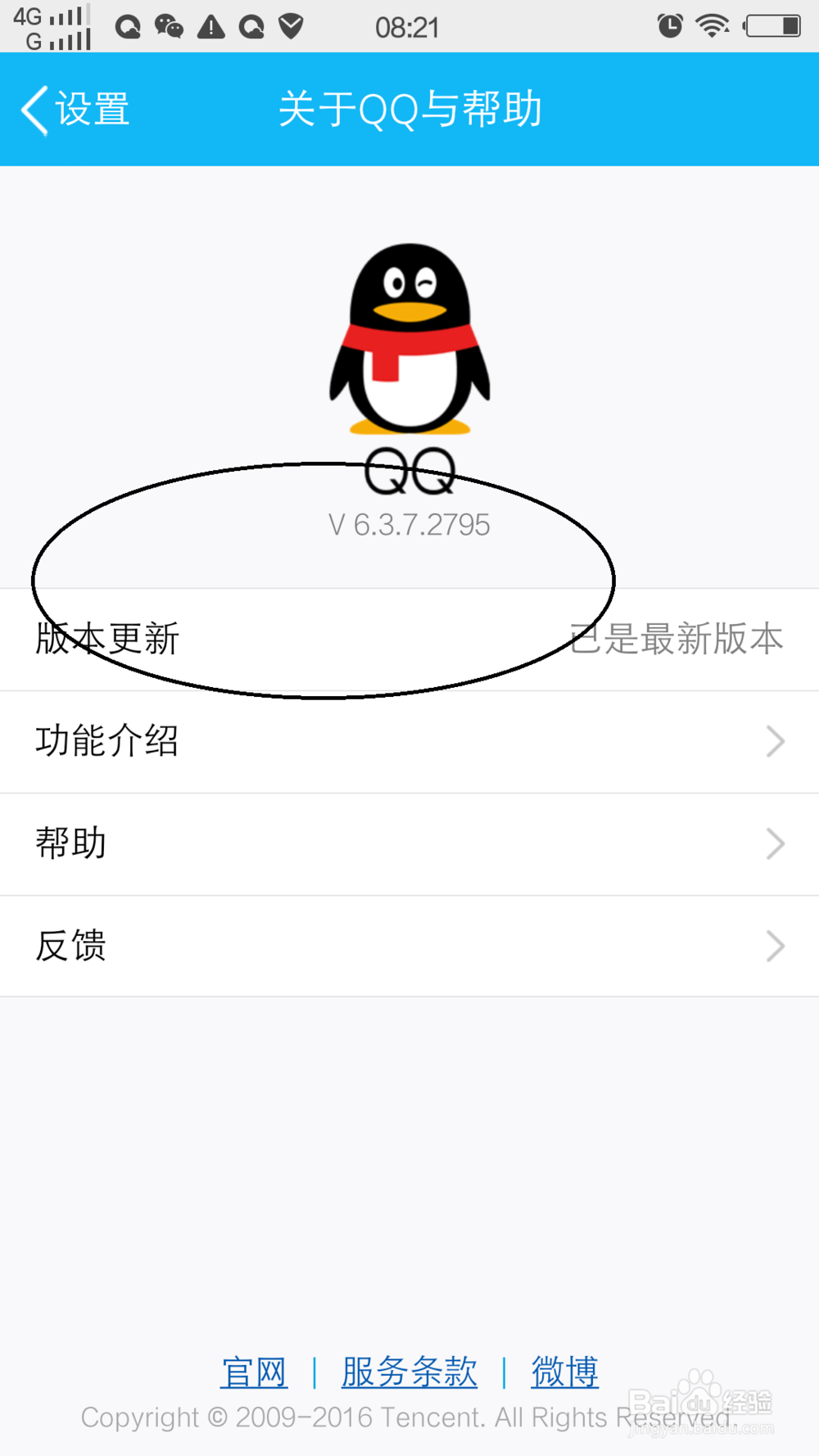This screenshot has height=1456, width=819.
Task: Tap the QQ icon in the status bar
Action: (x=127, y=25)
